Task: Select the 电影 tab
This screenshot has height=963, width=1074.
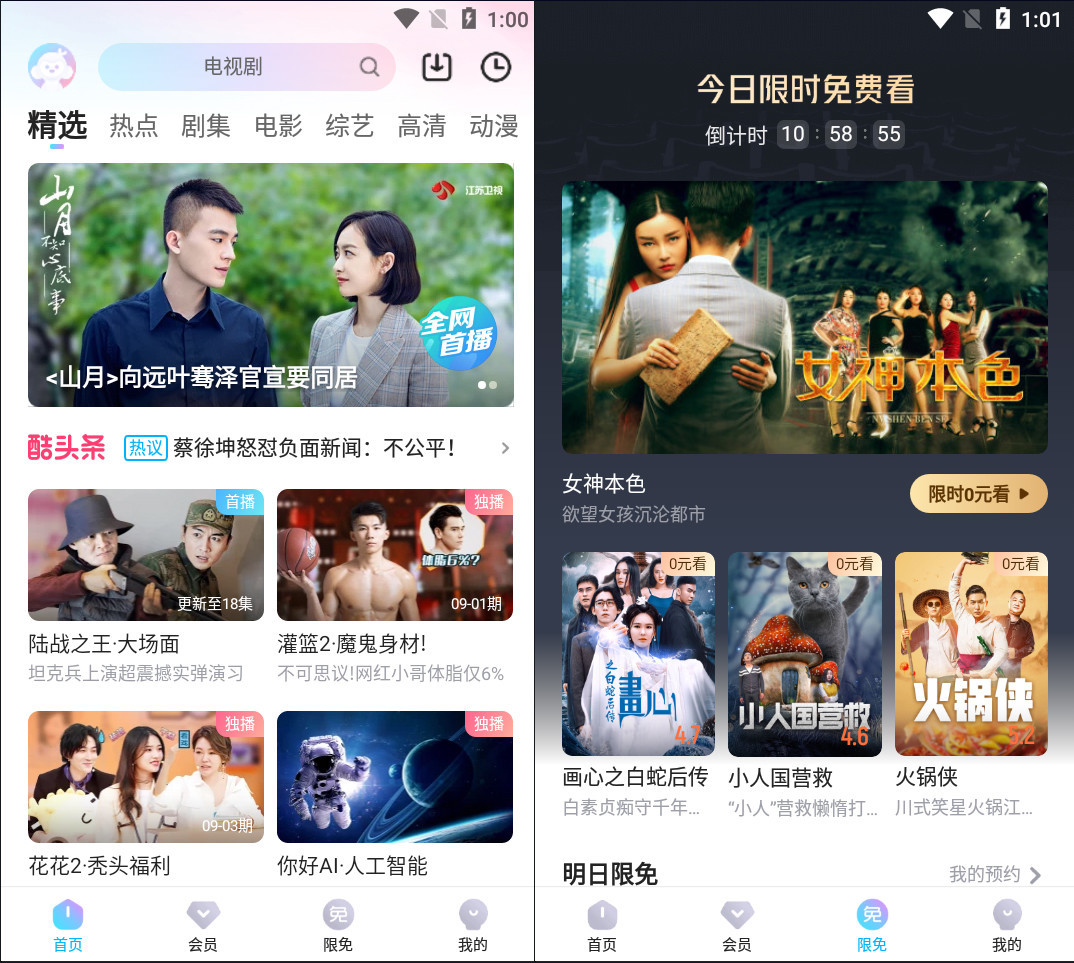Action: pyautogui.click(x=278, y=126)
